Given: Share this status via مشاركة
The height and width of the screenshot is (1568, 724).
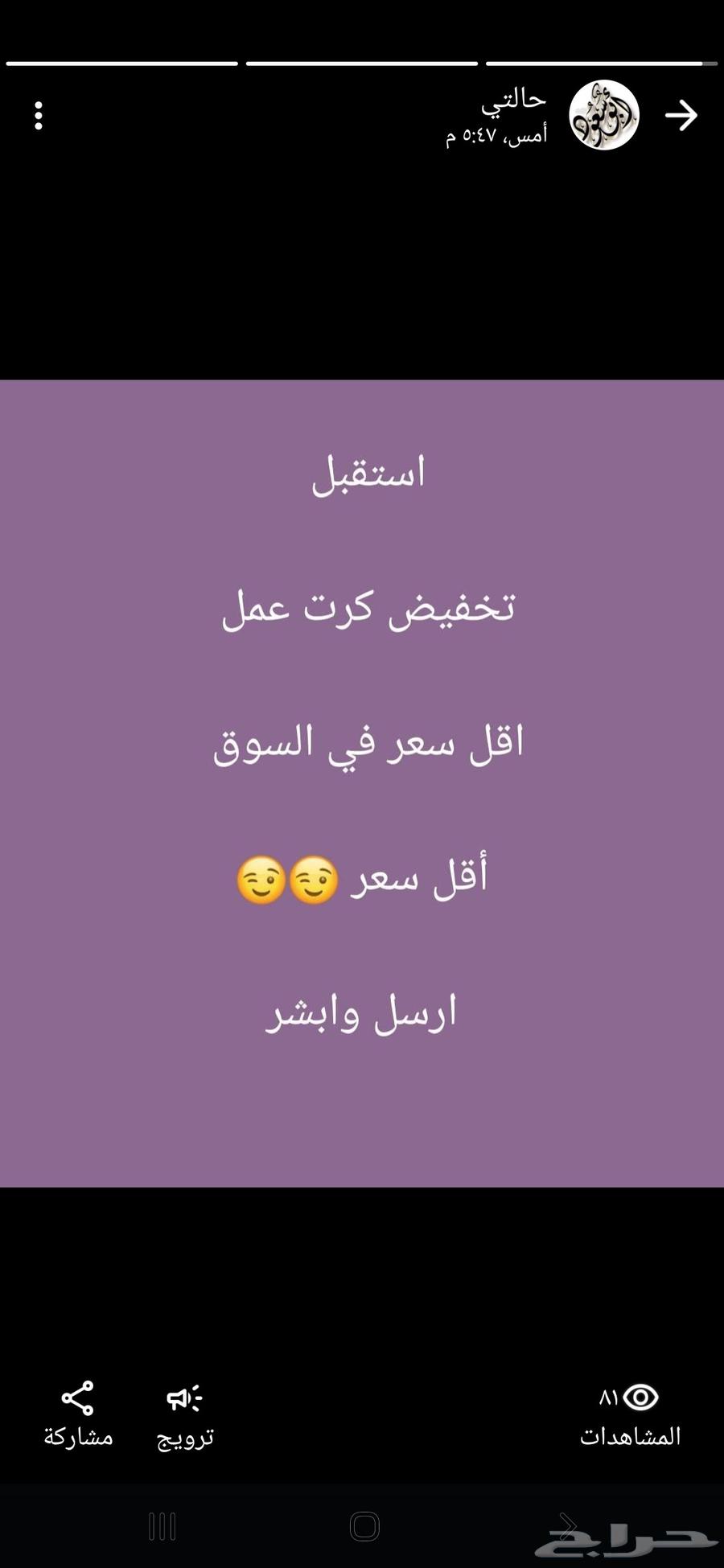Looking at the screenshot, I should point(78,1414).
